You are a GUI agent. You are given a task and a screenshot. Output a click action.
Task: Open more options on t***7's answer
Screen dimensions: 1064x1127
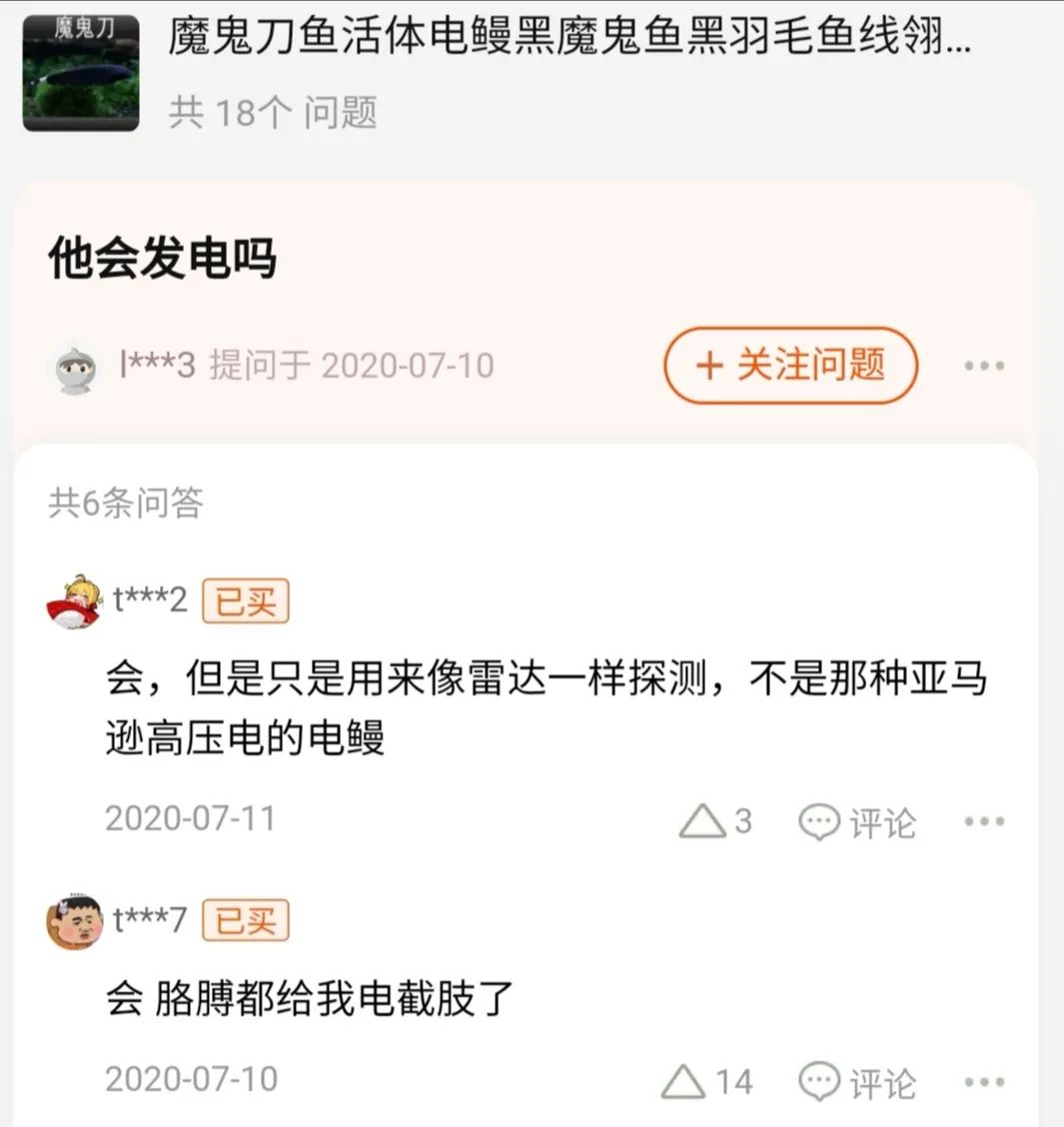point(984,1082)
